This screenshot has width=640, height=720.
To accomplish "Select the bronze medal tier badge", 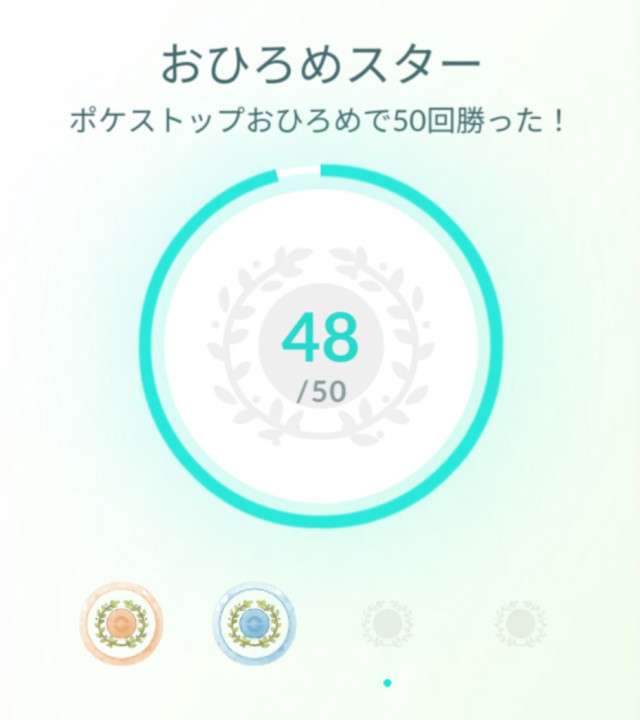I will point(120,623).
